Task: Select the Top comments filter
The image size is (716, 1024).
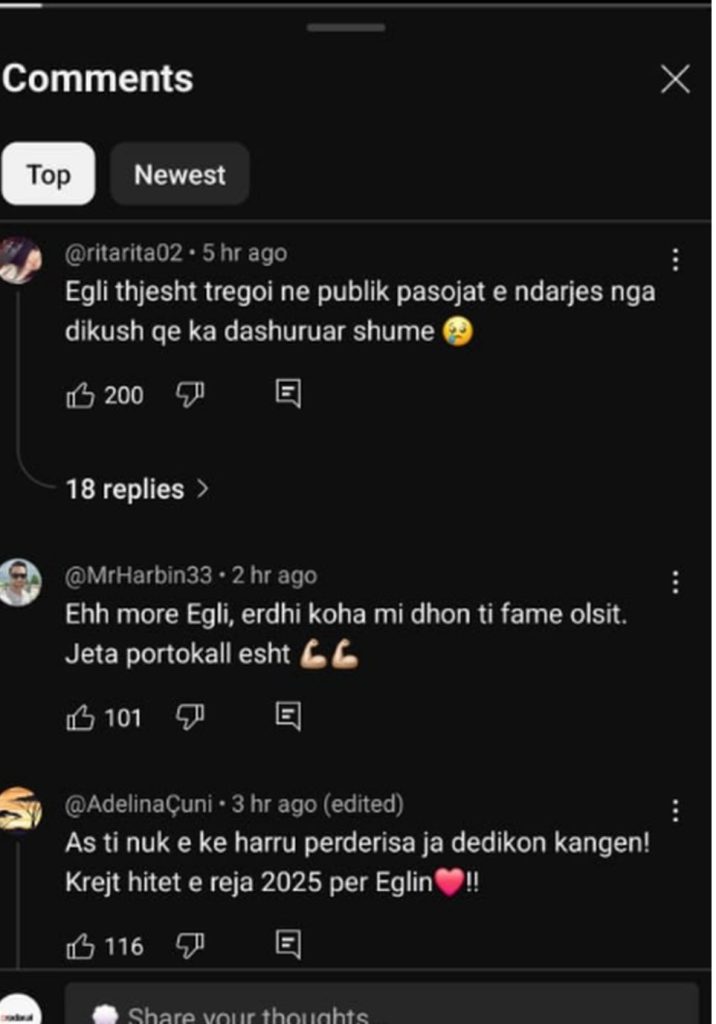Action: point(48,175)
